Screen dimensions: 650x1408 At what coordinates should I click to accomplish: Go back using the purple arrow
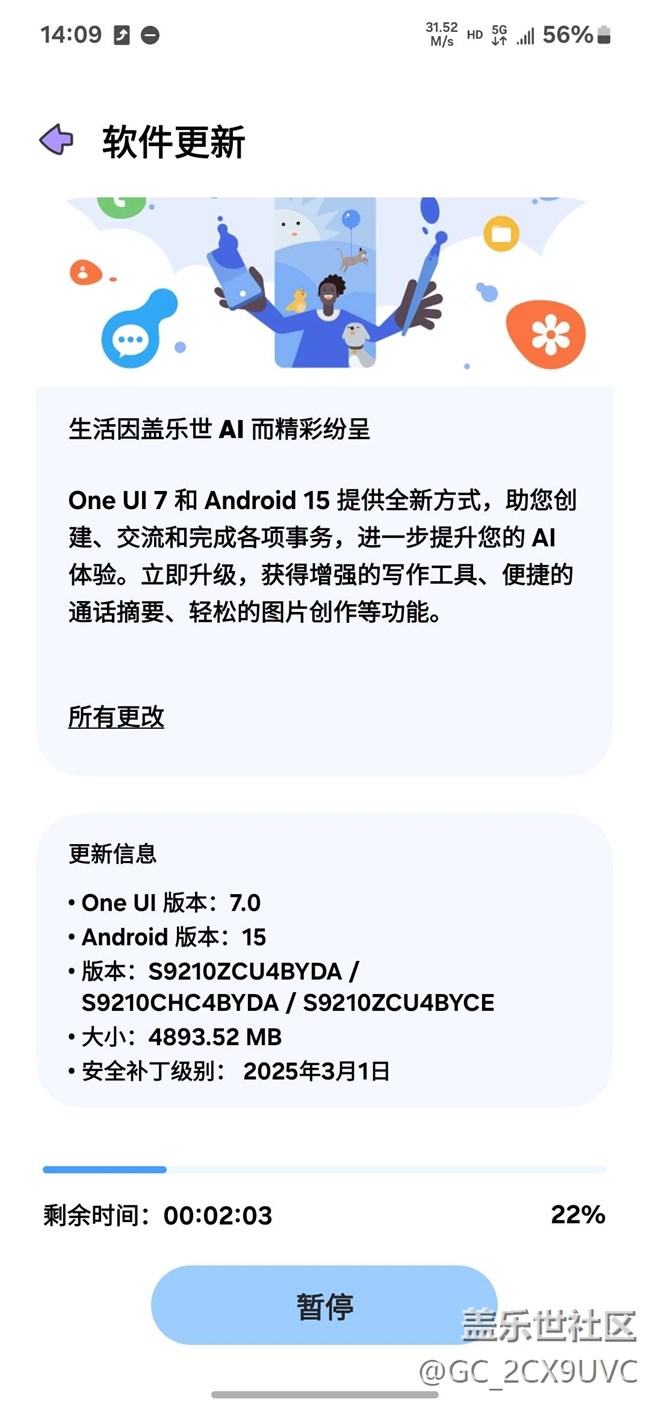[x=57, y=140]
